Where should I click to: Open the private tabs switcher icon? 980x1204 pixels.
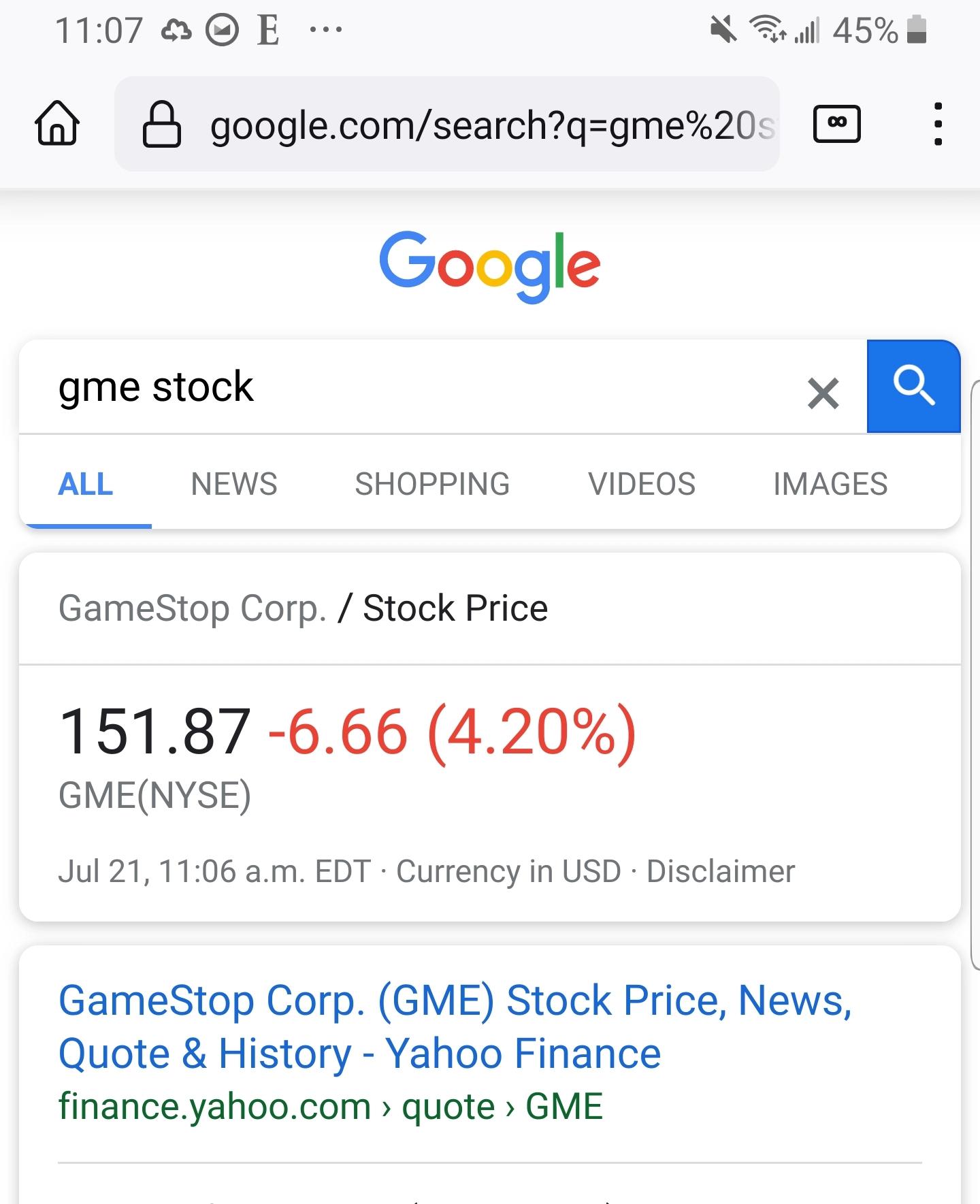point(836,124)
